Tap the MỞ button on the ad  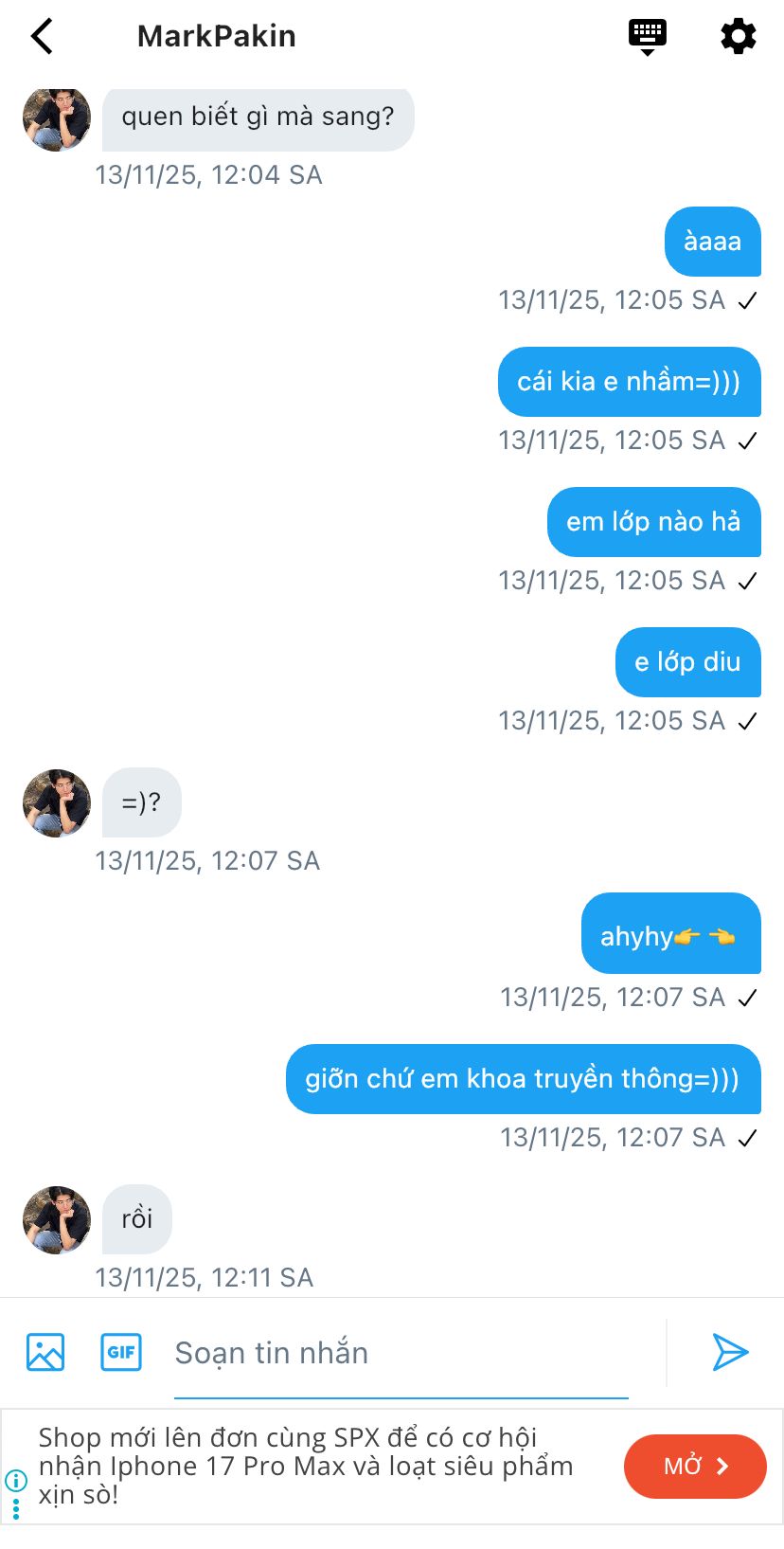(695, 1467)
